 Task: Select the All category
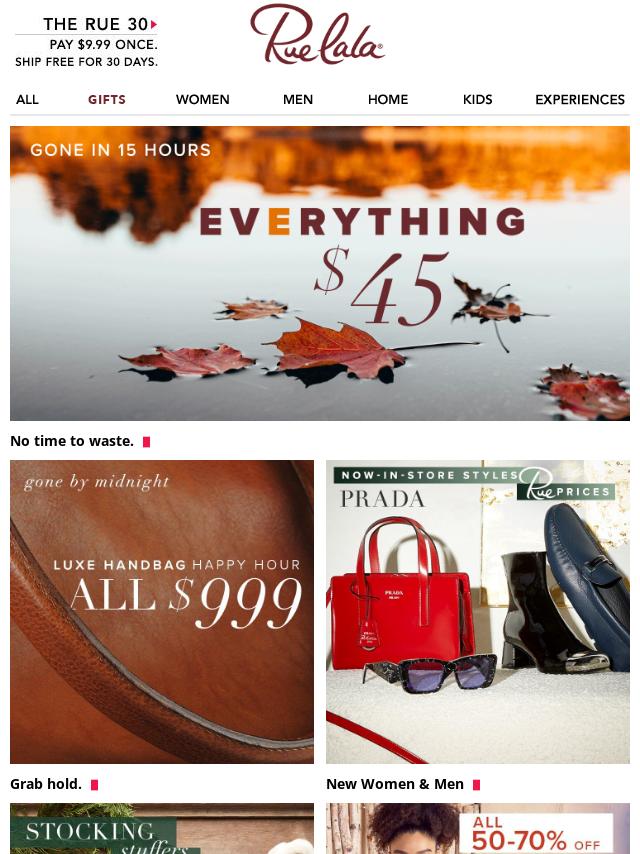click(27, 99)
